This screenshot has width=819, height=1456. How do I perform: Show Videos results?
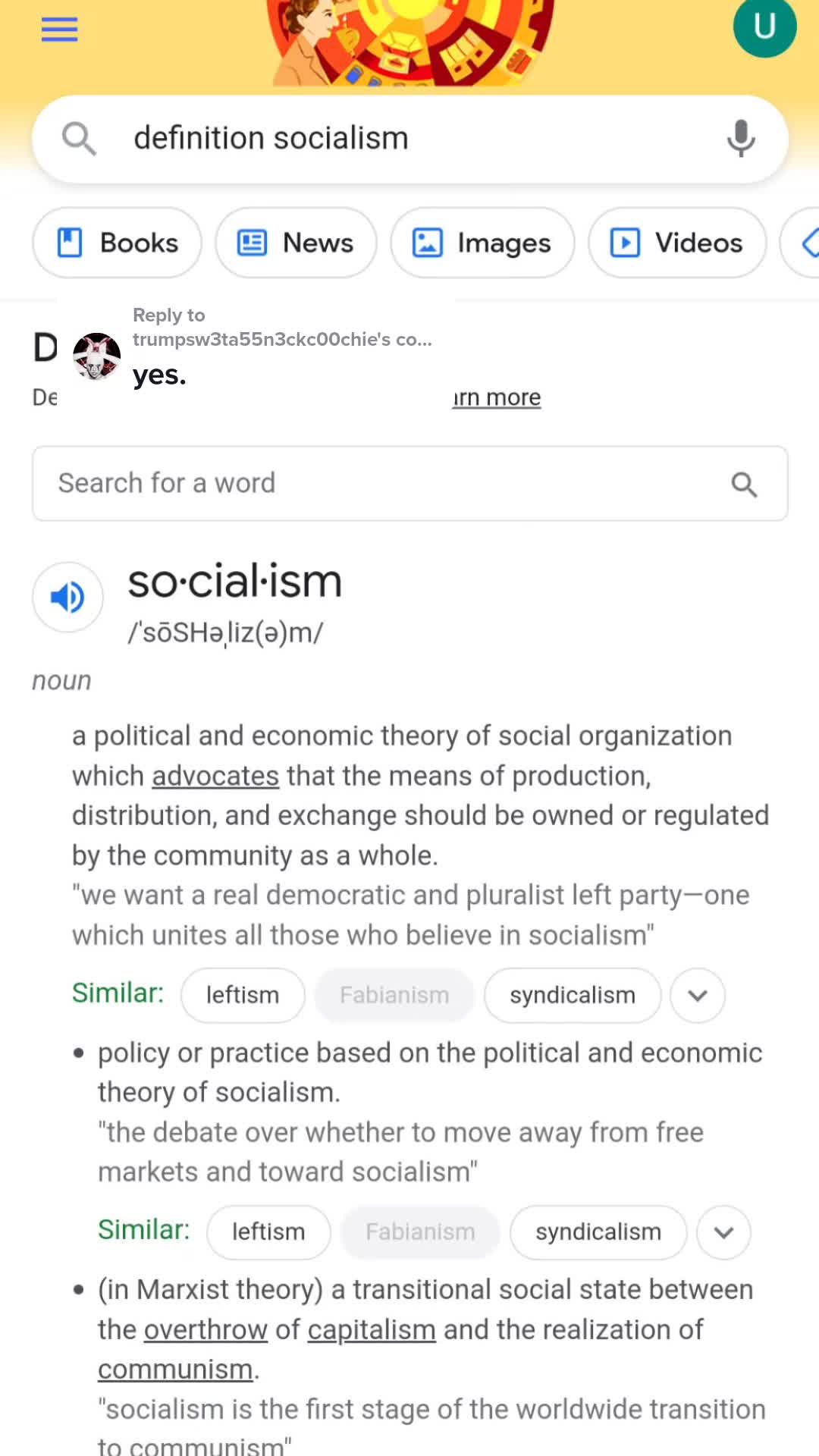tap(677, 243)
